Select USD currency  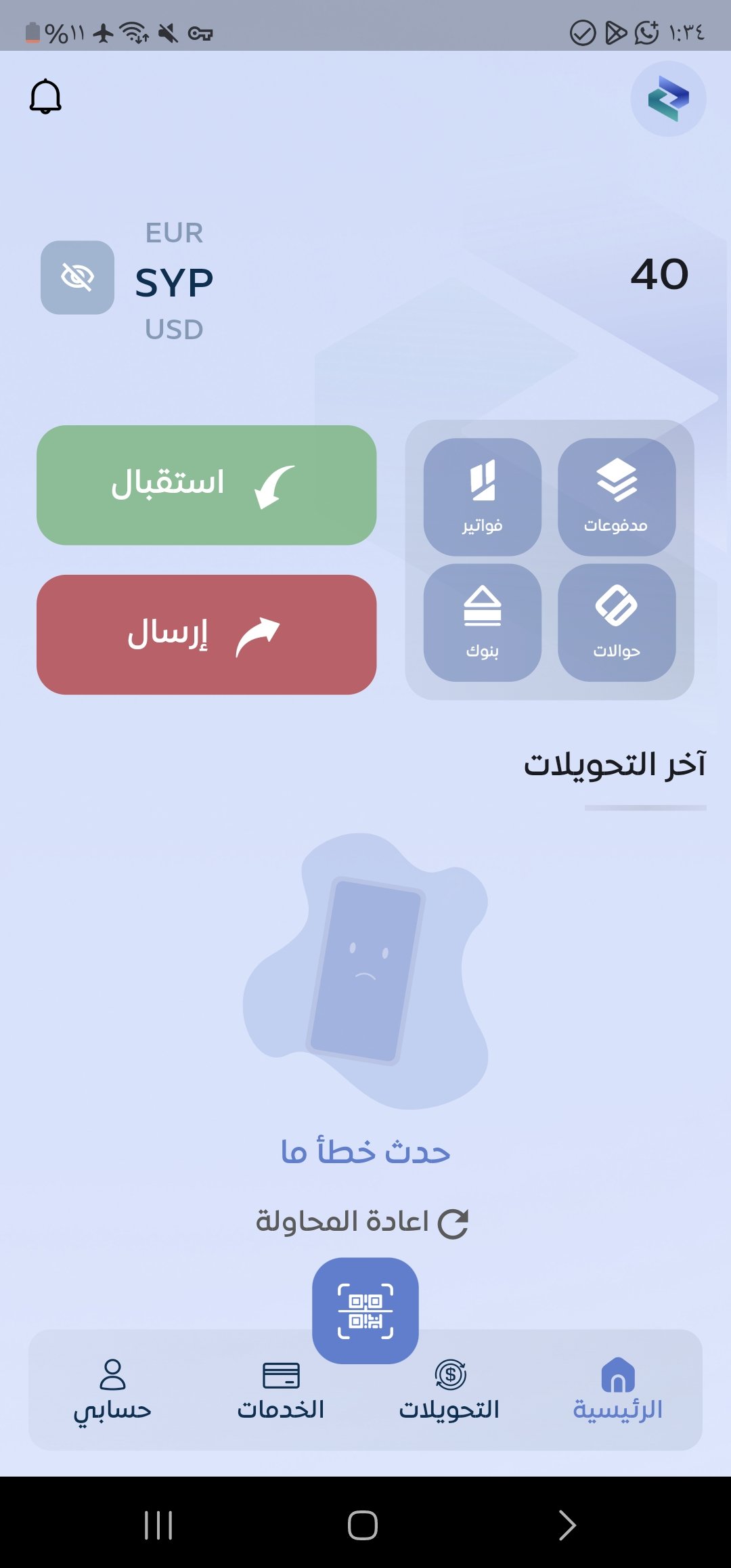pos(174,330)
